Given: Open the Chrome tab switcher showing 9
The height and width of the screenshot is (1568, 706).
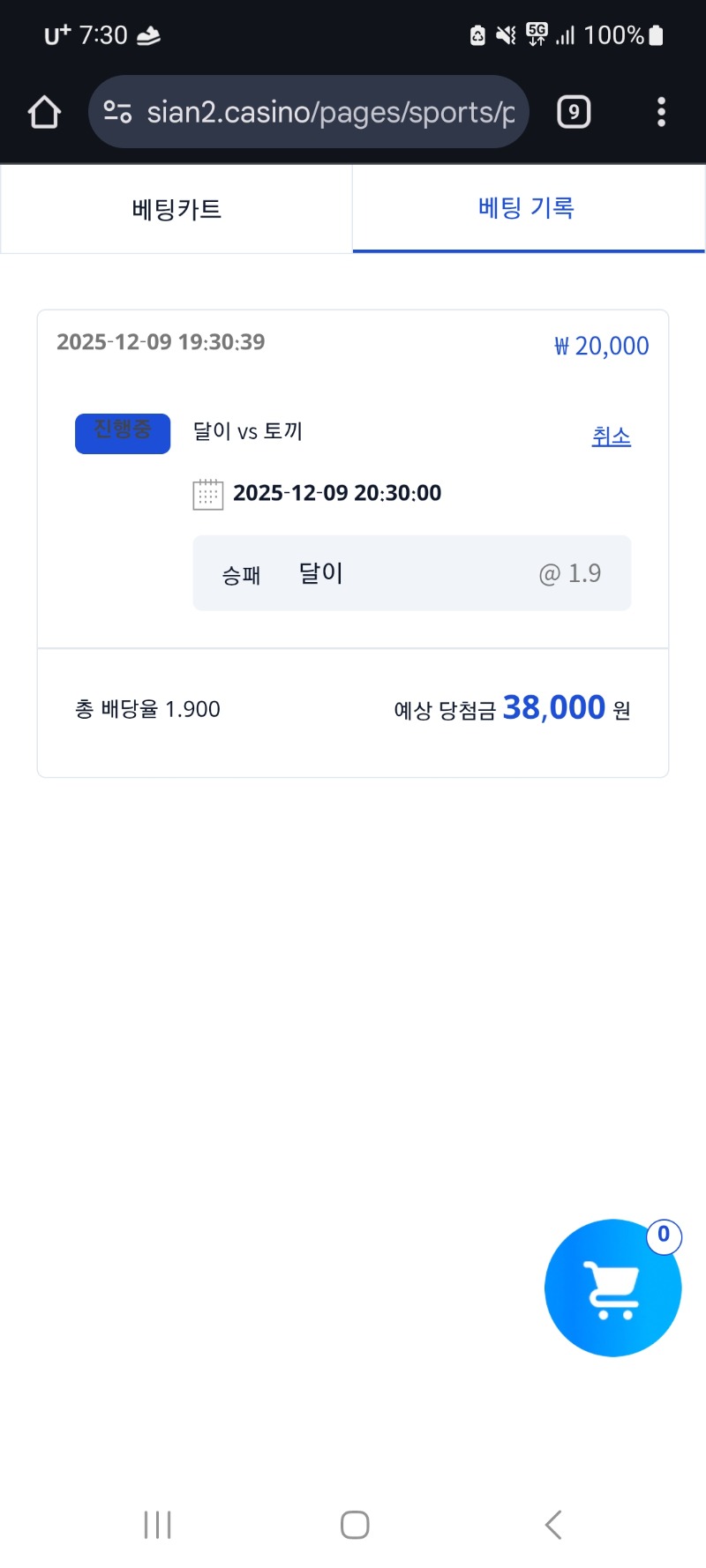Looking at the screenshot, I should pos(574,111).
